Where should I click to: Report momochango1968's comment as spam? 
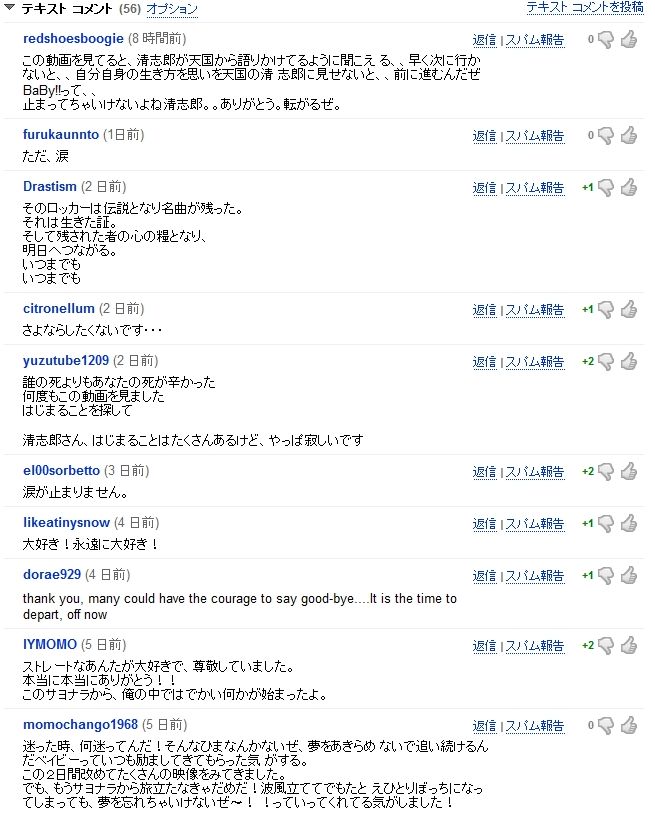534,725
